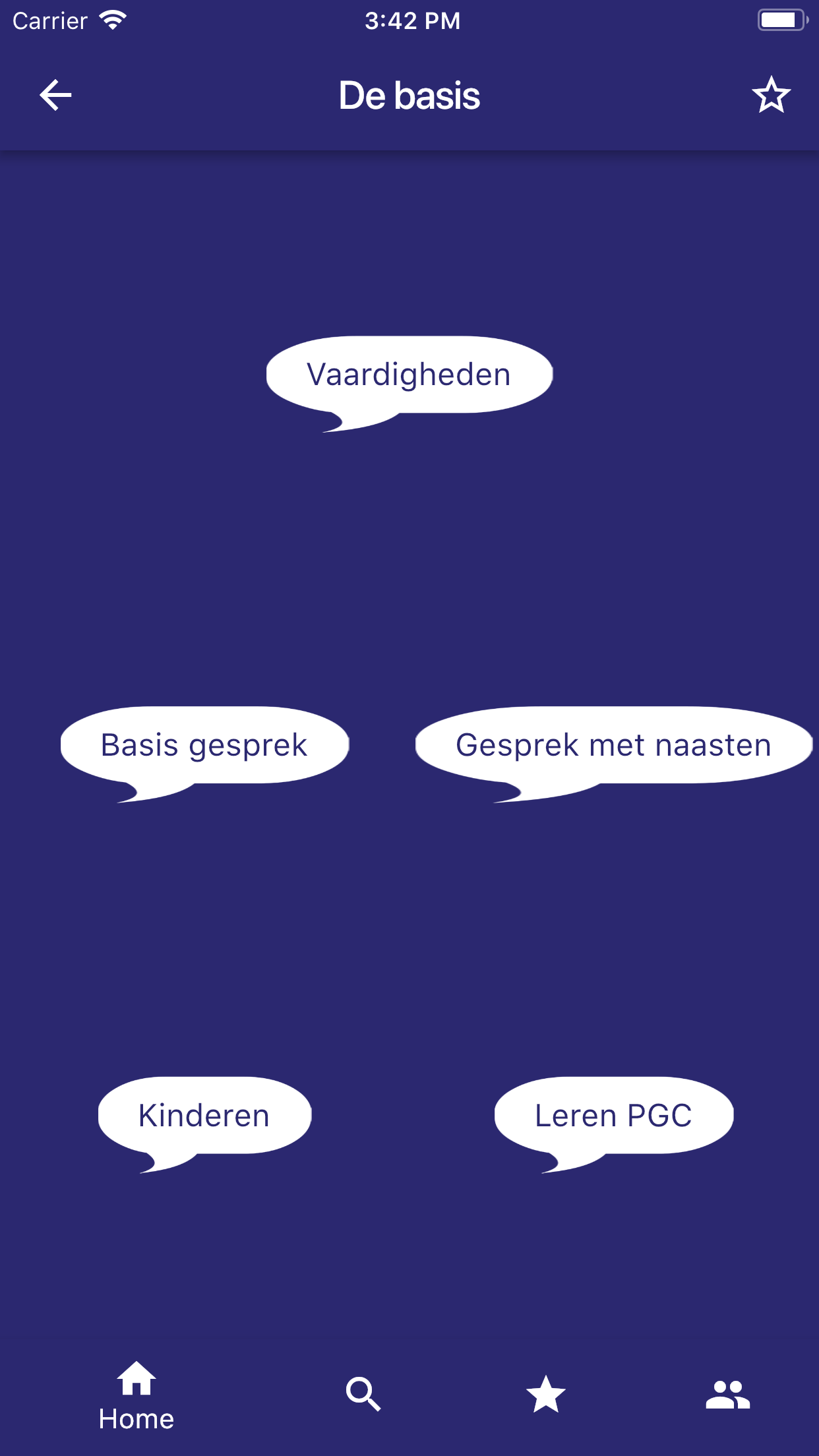819x1456 pixels.
Task: Tap the Home label under the house icon
Action: point(136,1419)
